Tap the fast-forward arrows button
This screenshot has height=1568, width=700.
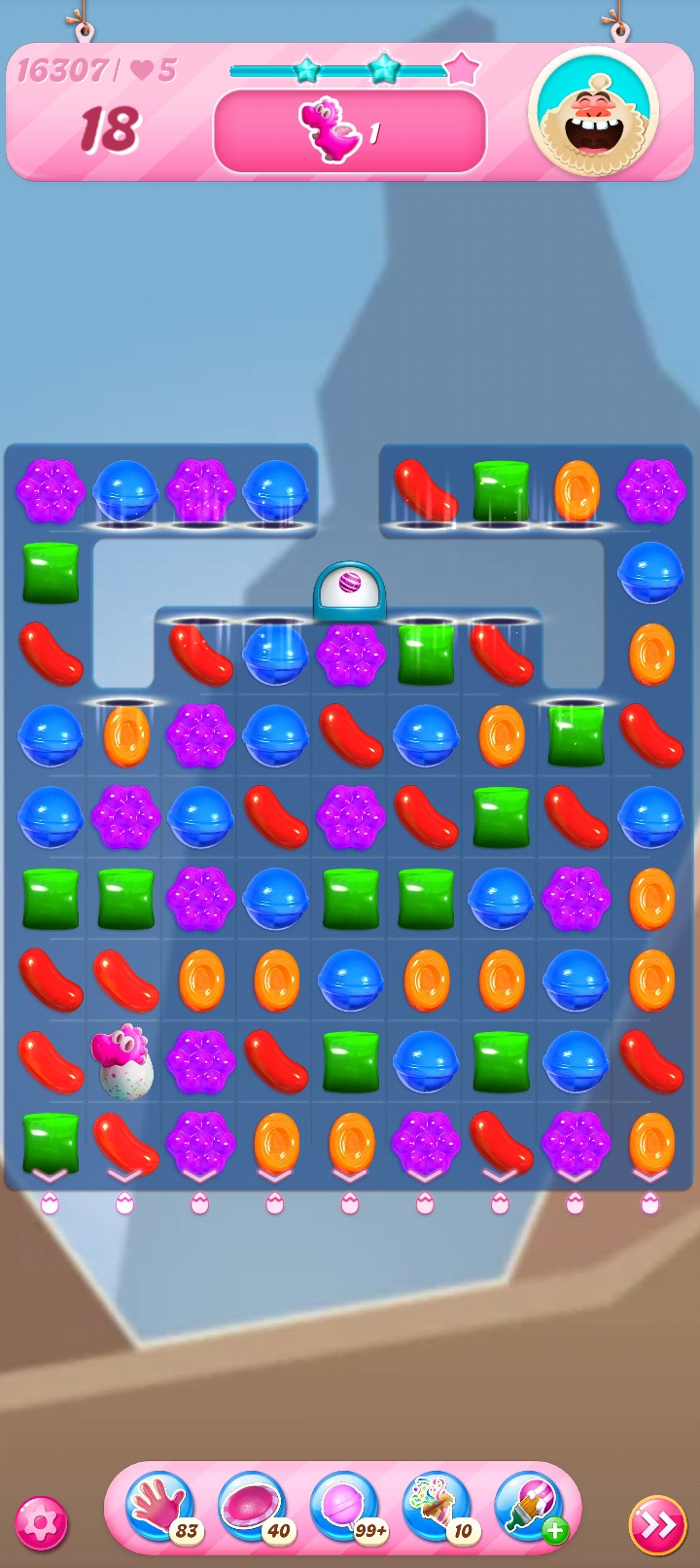657,1525
